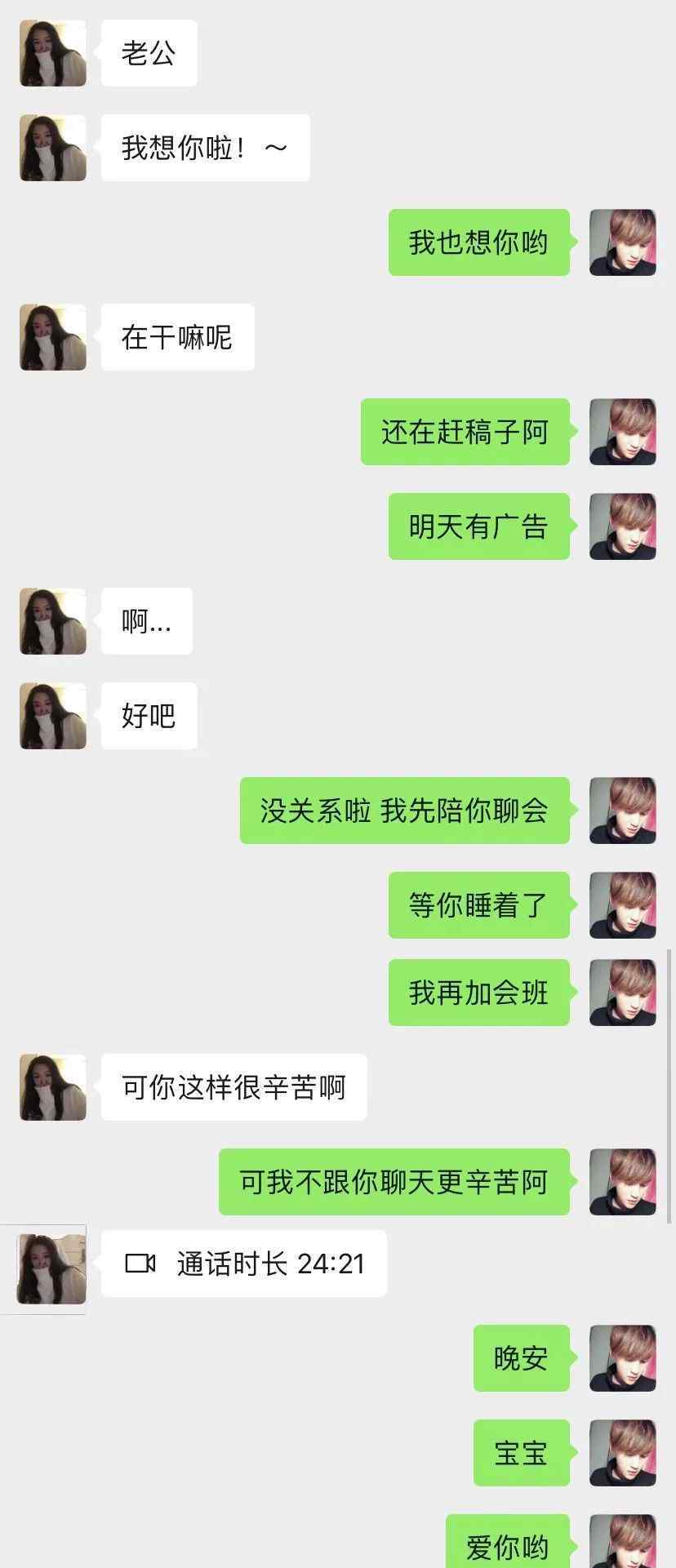
Task: Tap the video call record 通话时长 24:21
Action: [243, 1264]
